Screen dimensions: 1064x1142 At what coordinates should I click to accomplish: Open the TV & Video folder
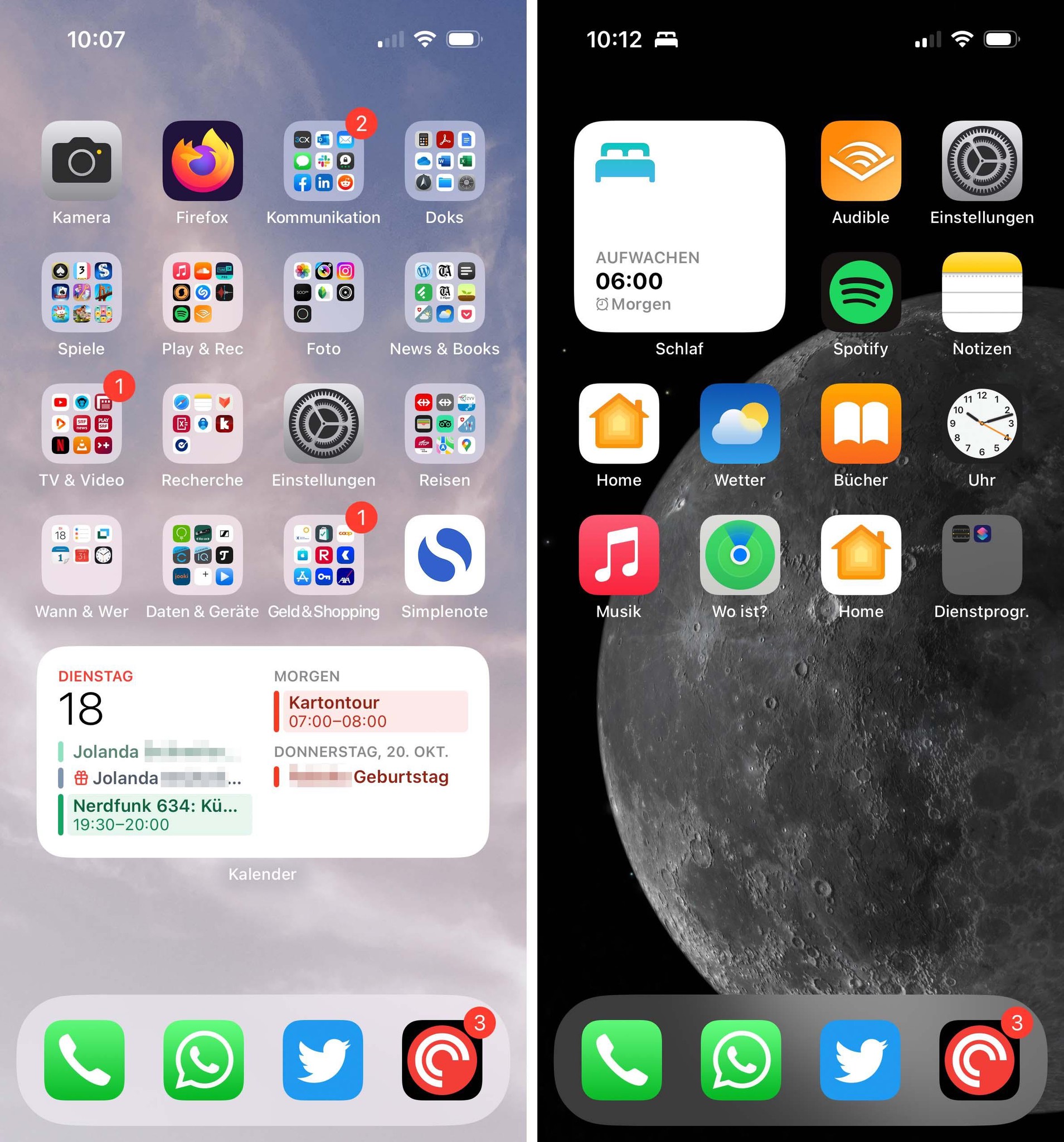coord(81,424)
